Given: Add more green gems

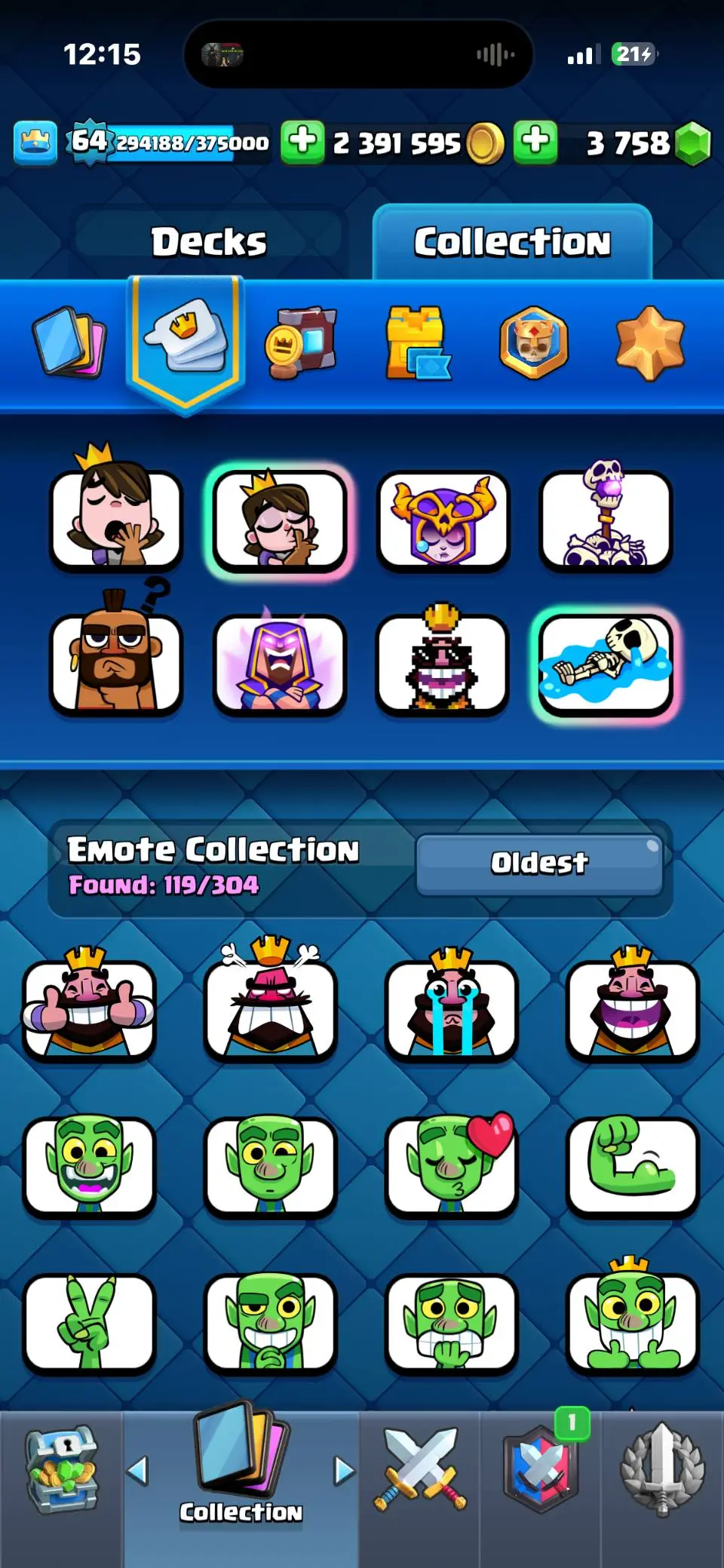Looking at the screenshot, I should coord(535,141).
